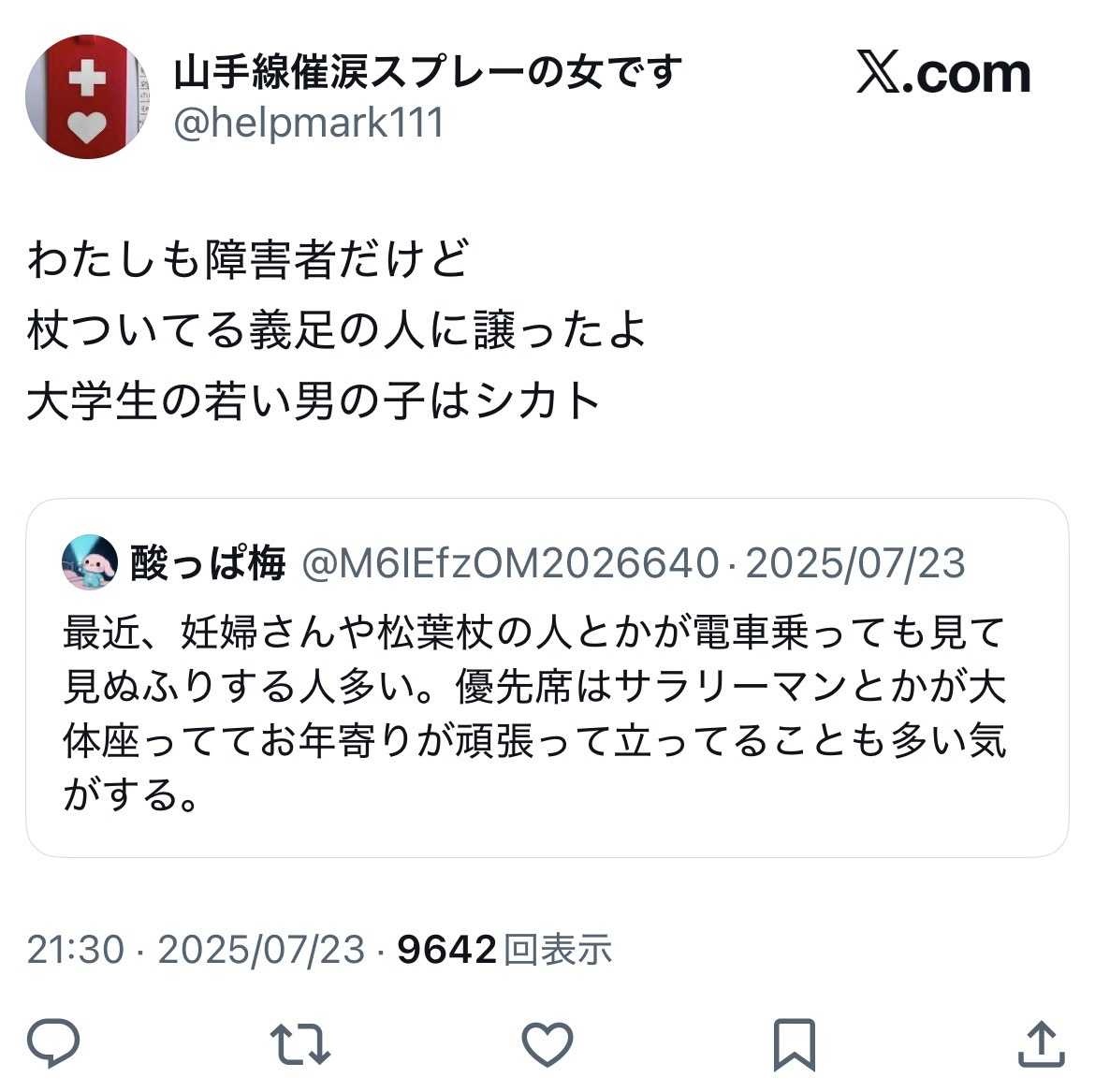
Task: Open the @helpmark111 profile avatar
Action: point(87,97)
